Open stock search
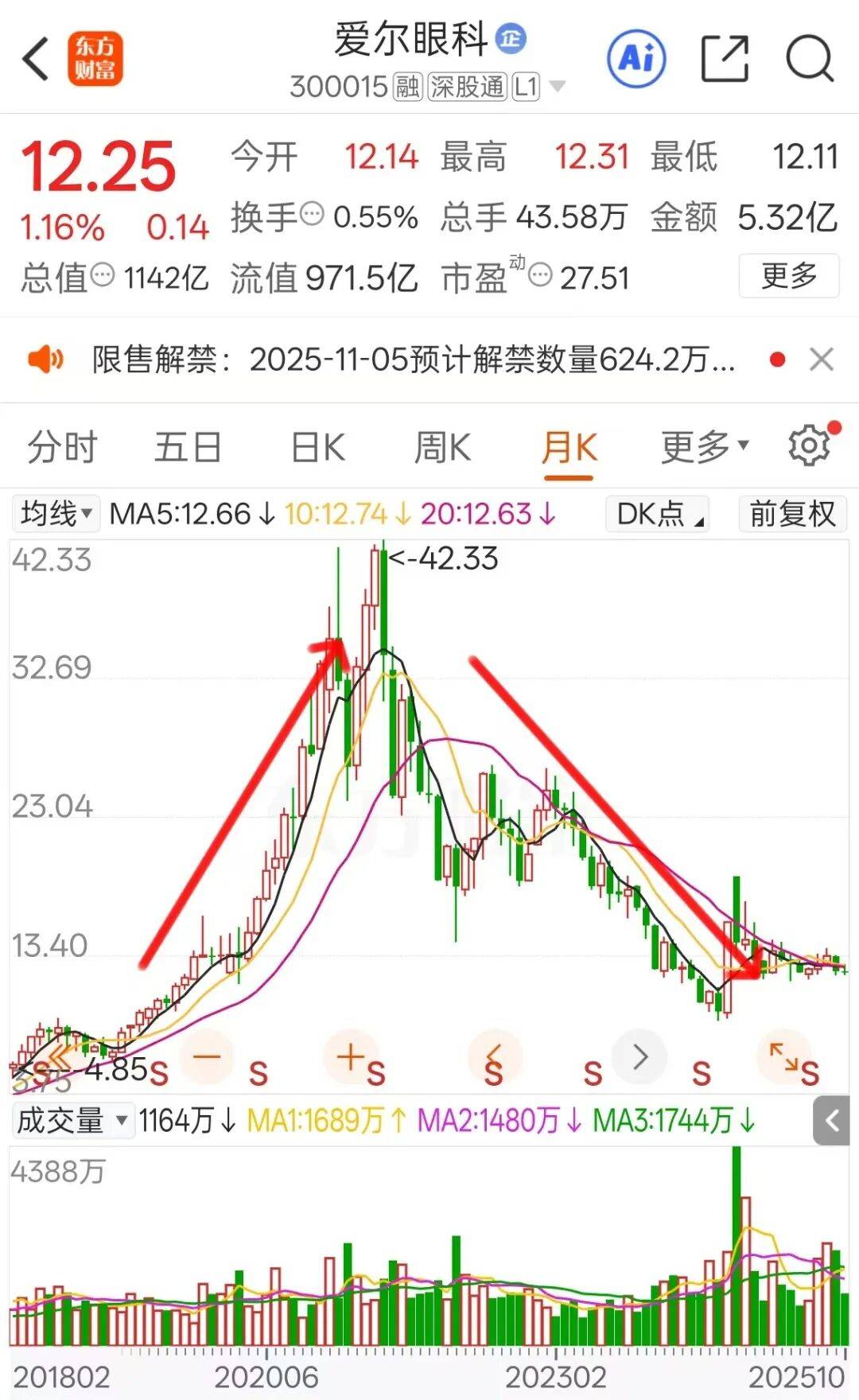The image size is (859, 1400). point(809,59)
